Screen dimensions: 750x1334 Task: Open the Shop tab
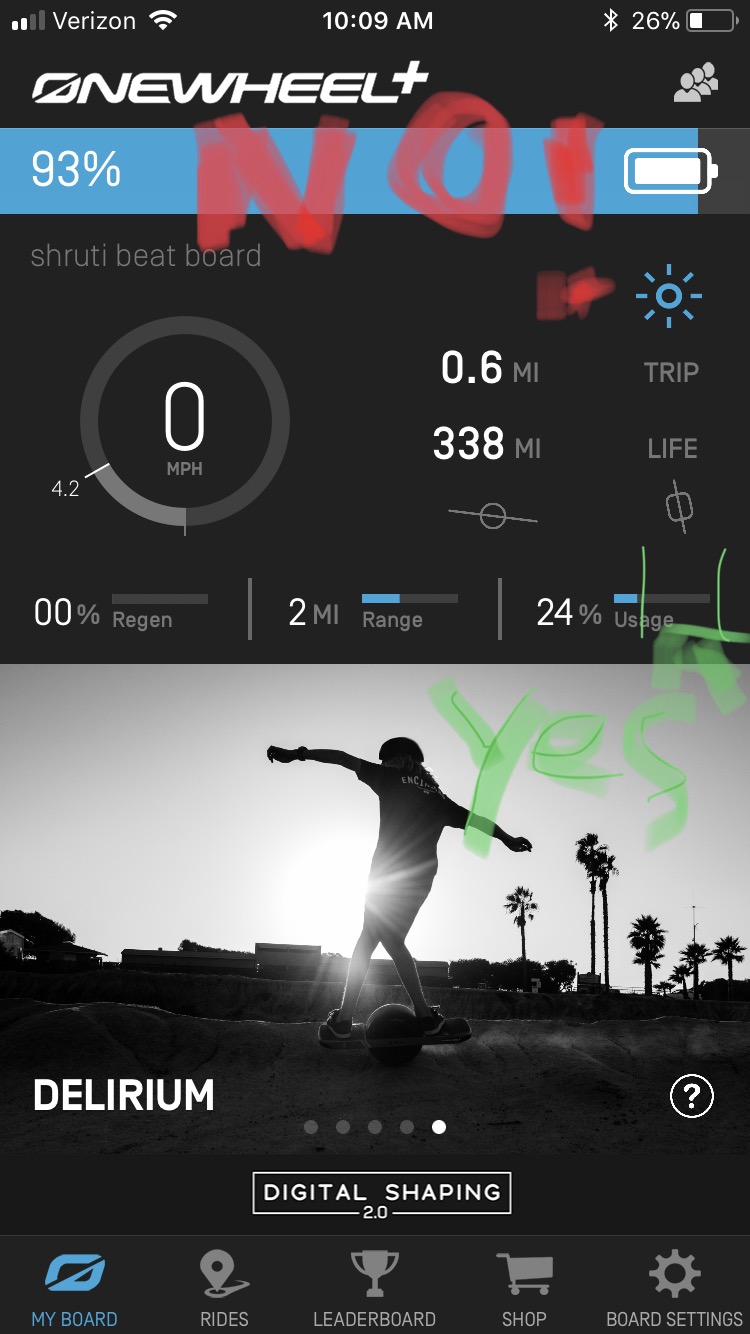[x=524, y=1290]
